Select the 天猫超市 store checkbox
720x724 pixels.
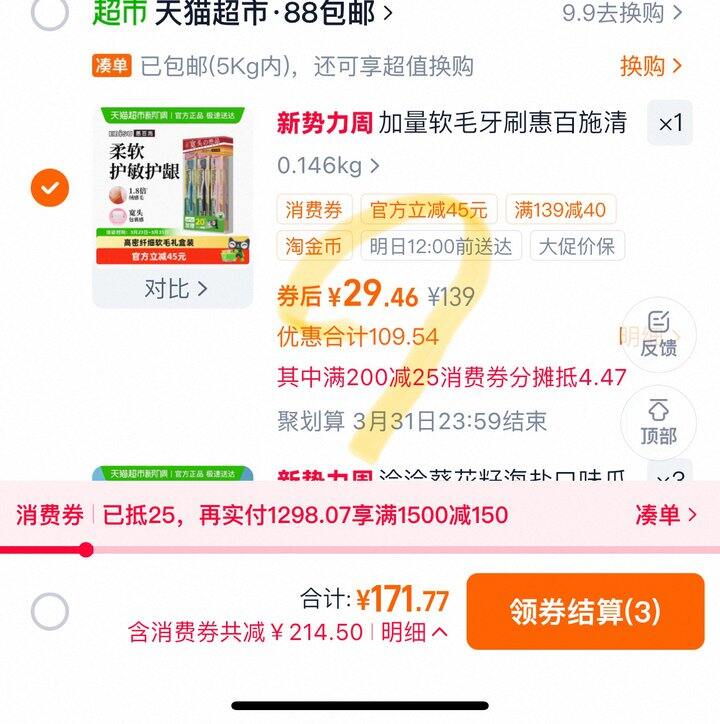tap(50, 13)
